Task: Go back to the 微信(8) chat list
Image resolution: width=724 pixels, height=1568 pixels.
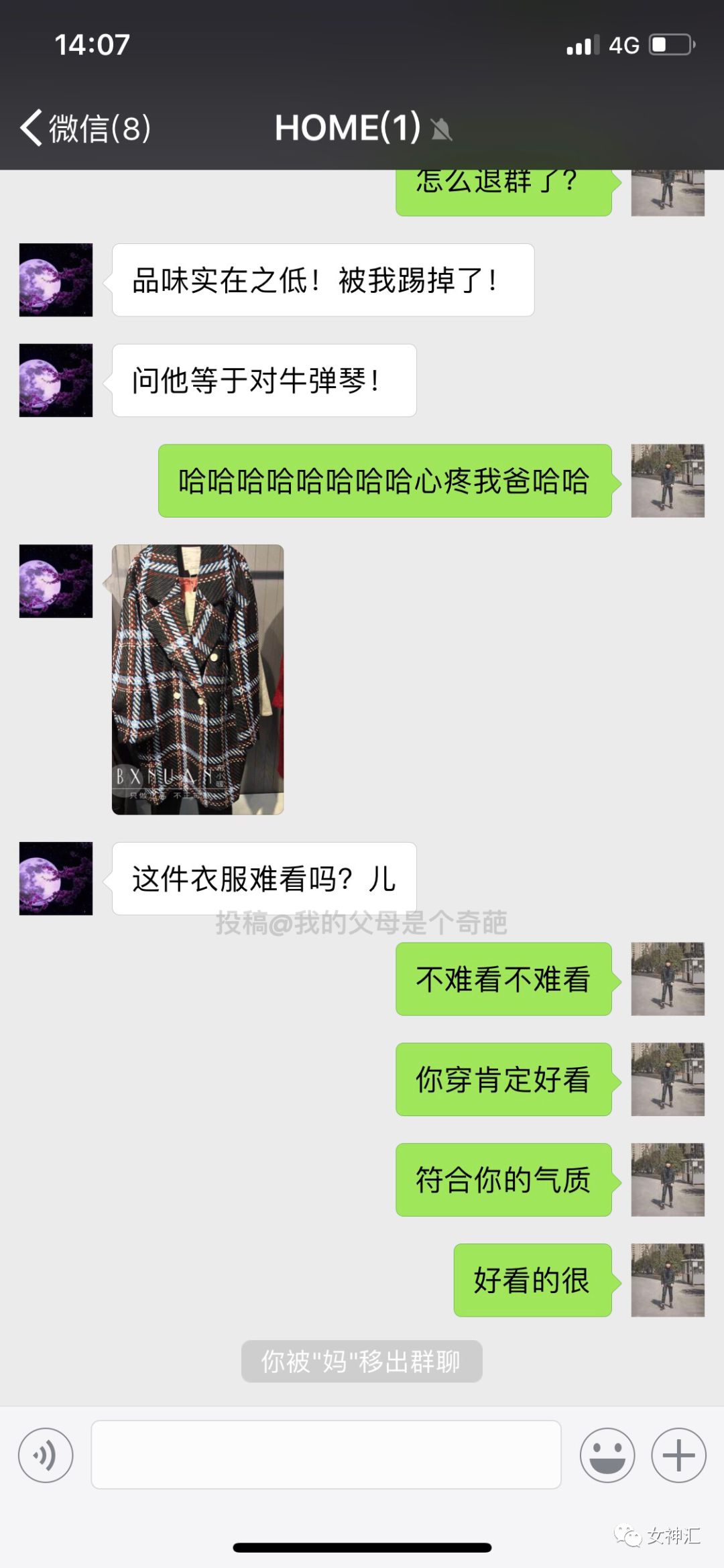Action: 85,127
